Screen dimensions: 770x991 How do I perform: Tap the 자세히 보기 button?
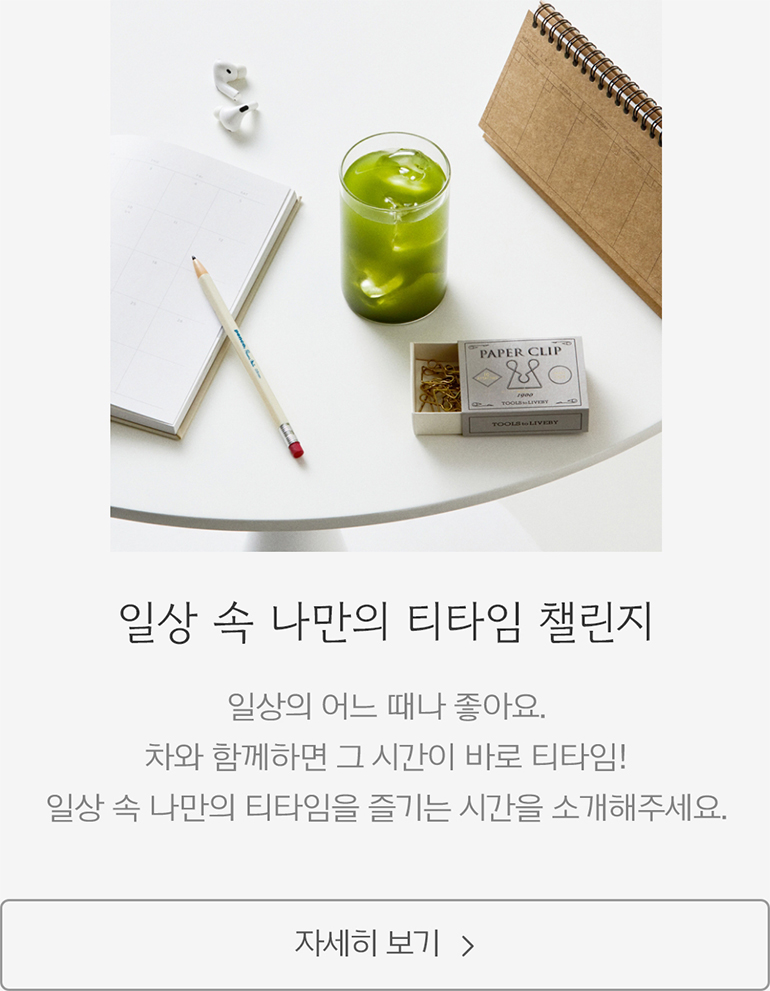click(384, 944)
